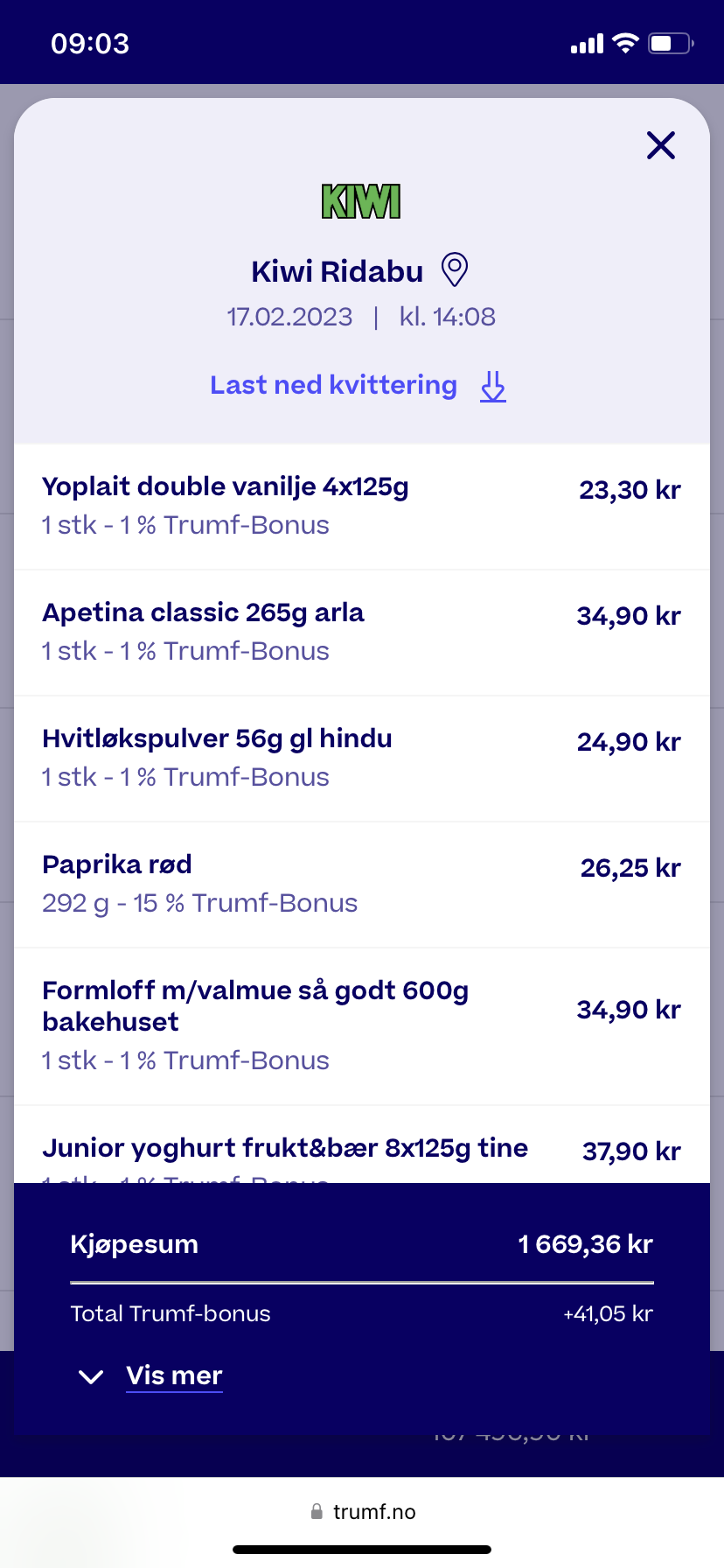The height and width of the screenshot is (1568, 724).
Task: Open Kiwi Ridabu store location pin
Action: tap(455, 270)
